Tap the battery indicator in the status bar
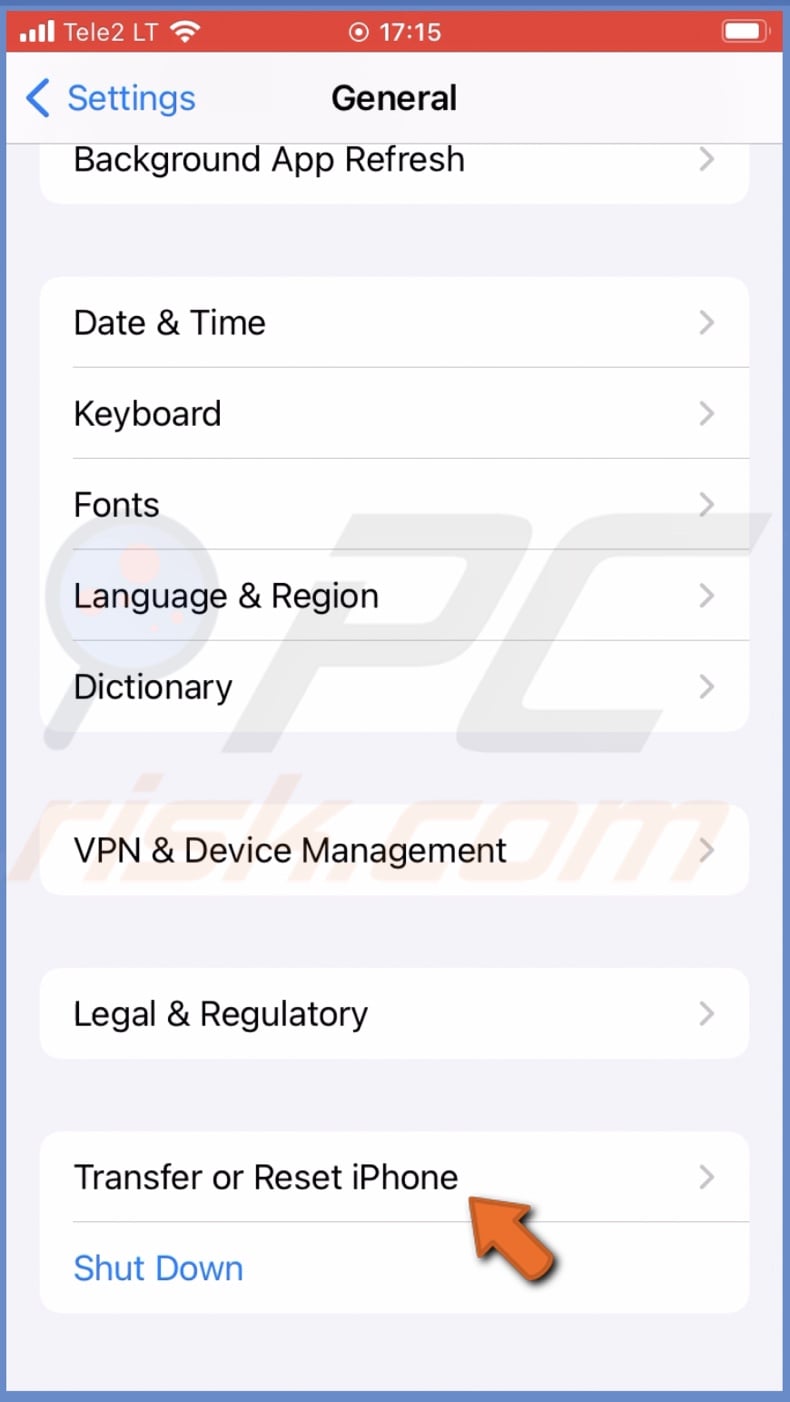This screenshot has width=790, height=1402. point(744,30)
